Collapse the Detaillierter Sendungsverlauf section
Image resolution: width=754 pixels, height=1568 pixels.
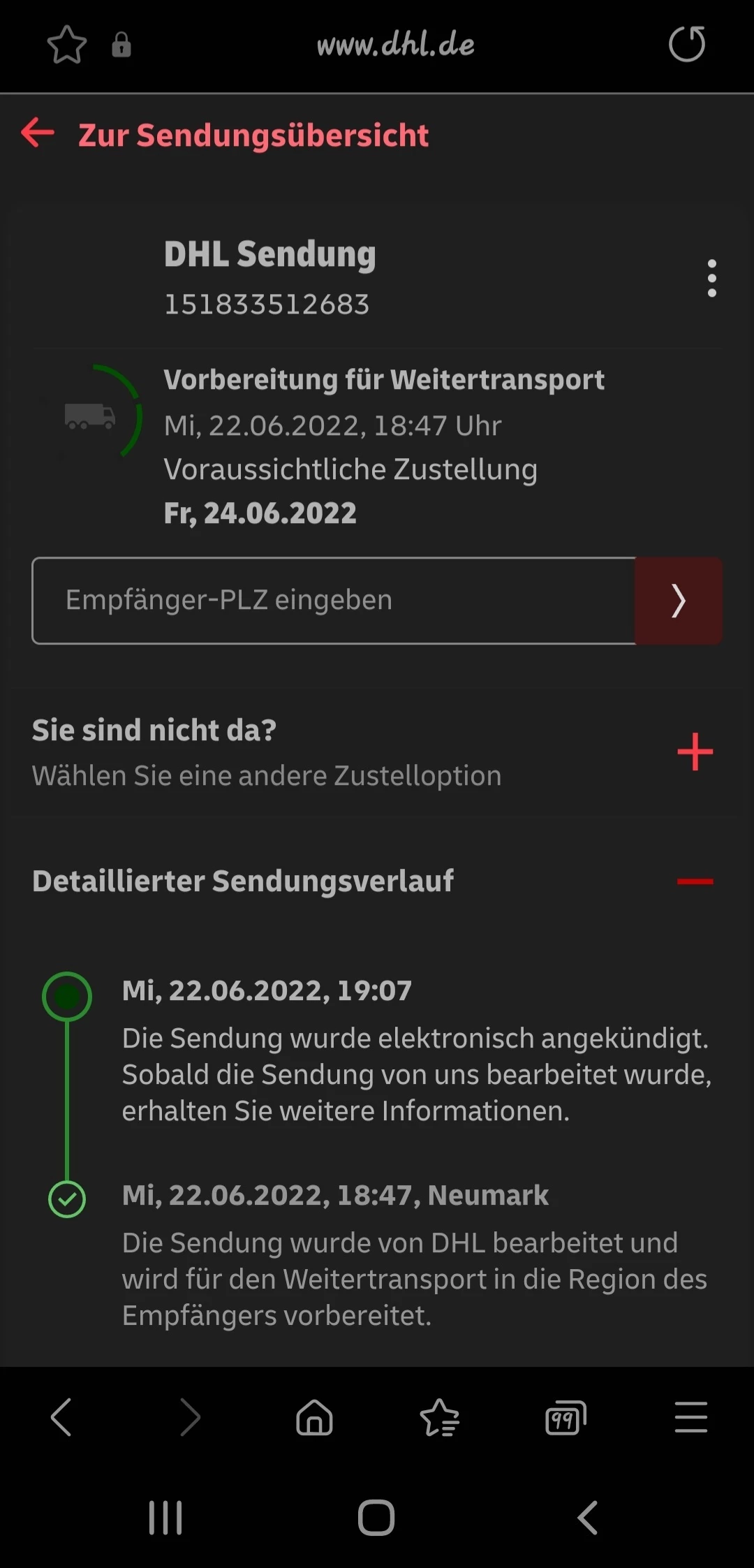point(695,881)
